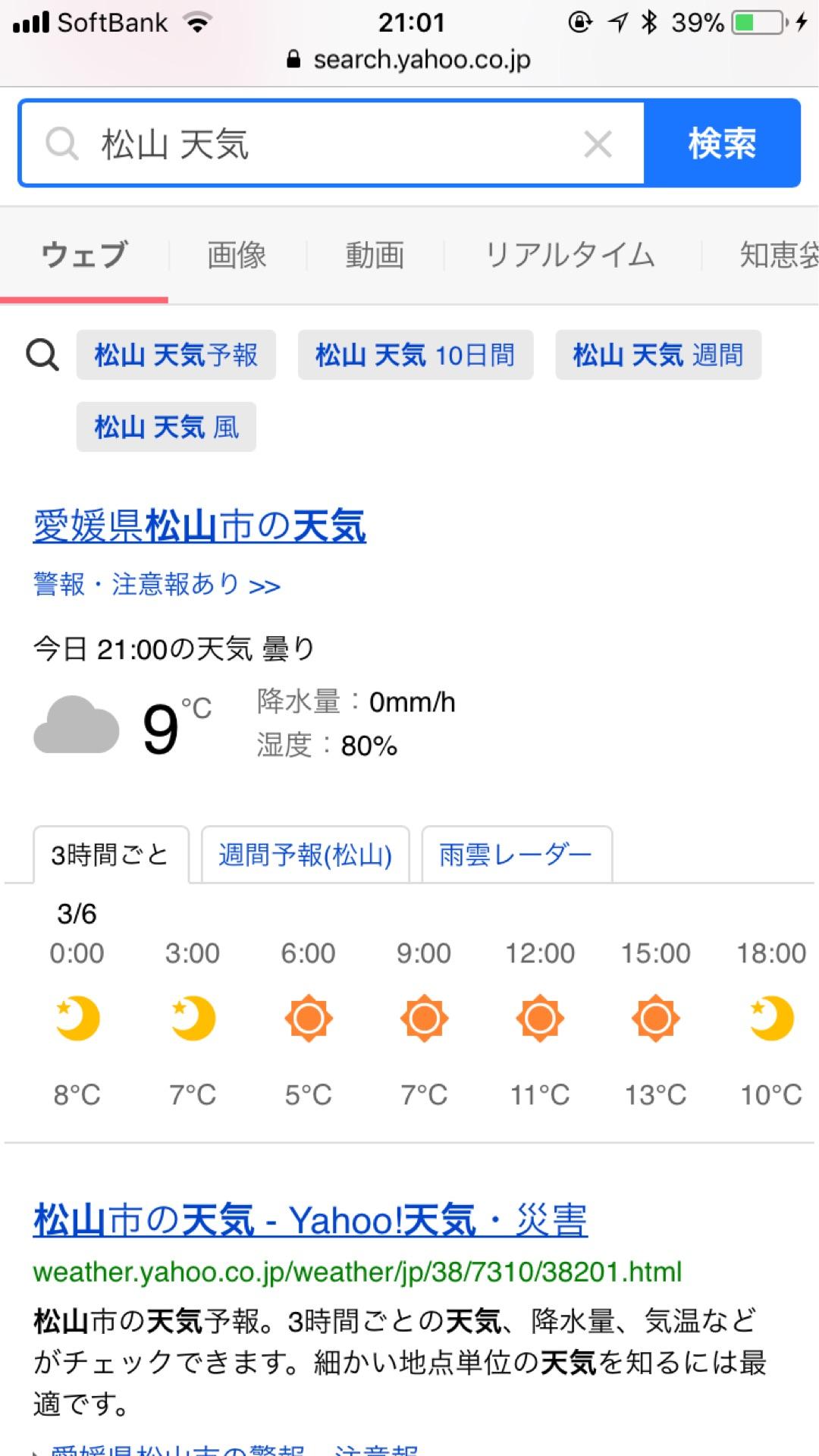The width and height of the screenshot is (819, 1456).
Task: View 警報・注意報あり details
Action: coord(156,585)
